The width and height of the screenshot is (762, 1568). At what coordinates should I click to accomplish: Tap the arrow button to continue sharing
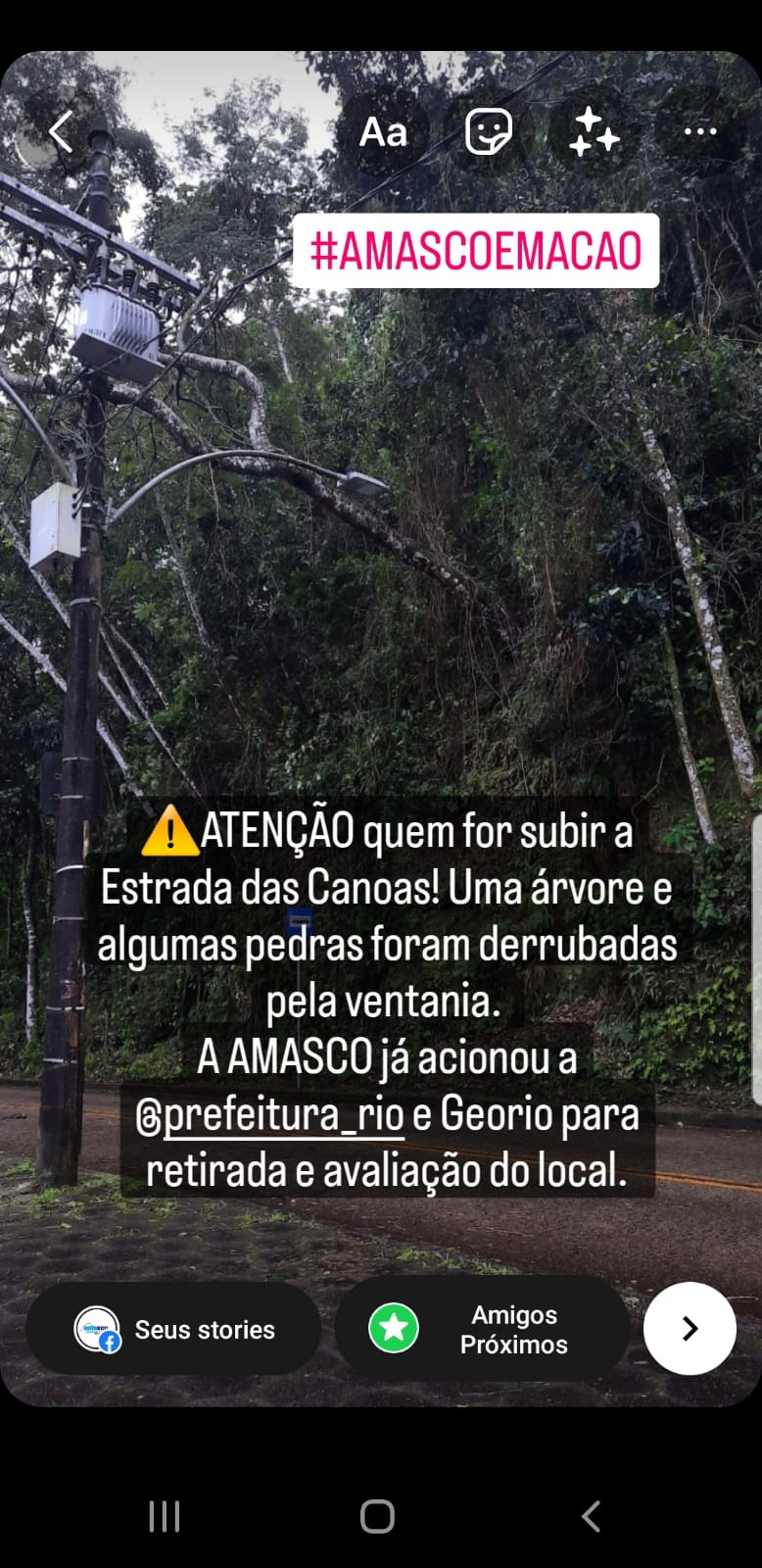pyautogui.click(x=690, y=1328)
